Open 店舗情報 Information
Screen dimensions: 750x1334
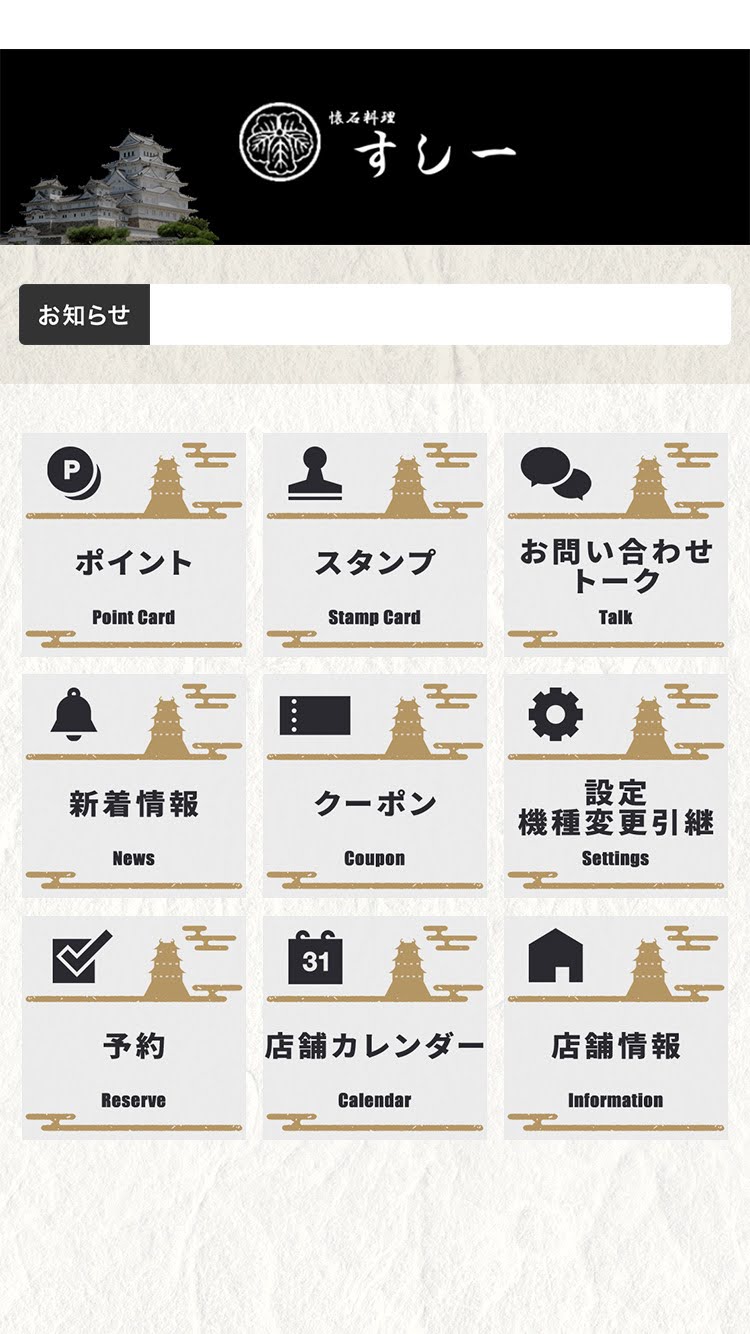click(616, 1028)
